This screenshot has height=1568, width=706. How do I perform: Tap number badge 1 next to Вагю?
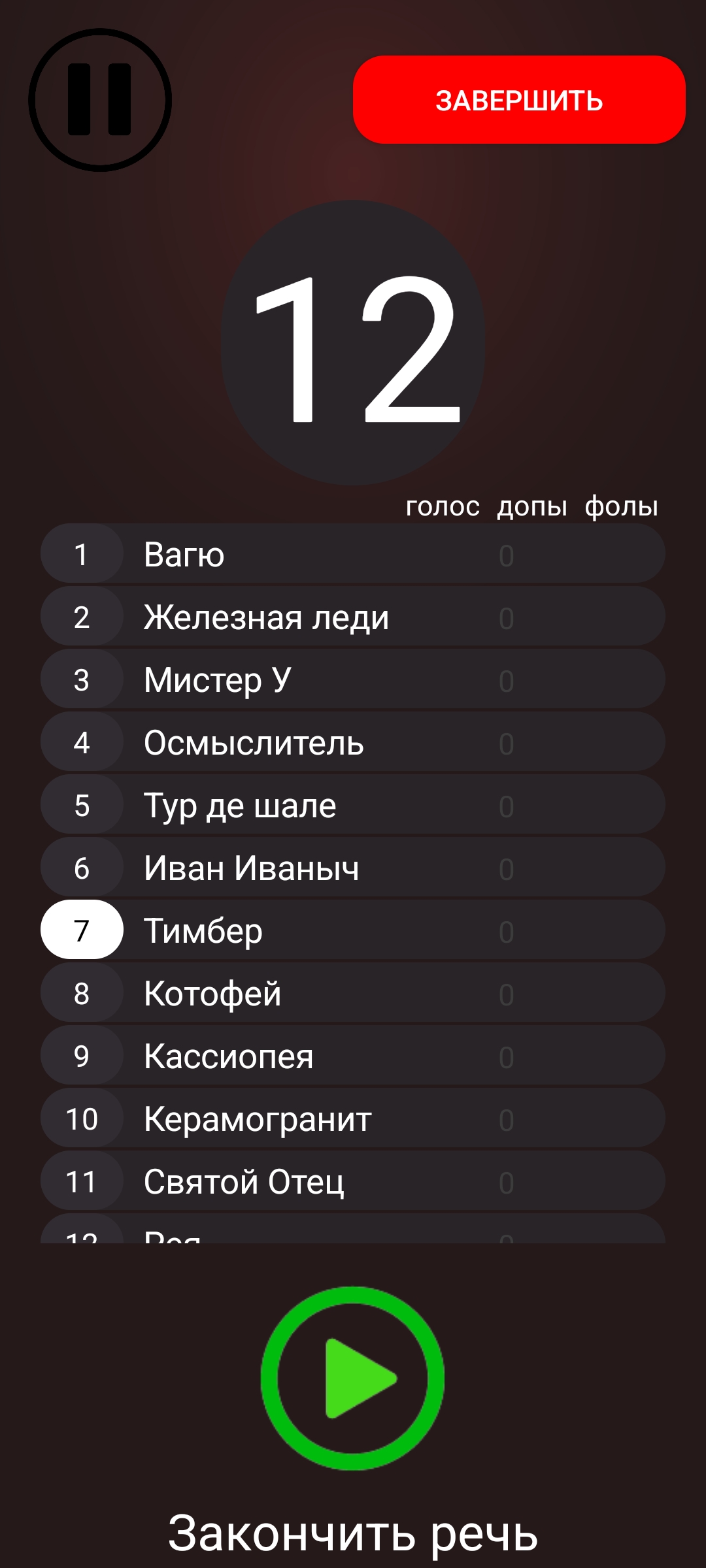pos(82,554)
